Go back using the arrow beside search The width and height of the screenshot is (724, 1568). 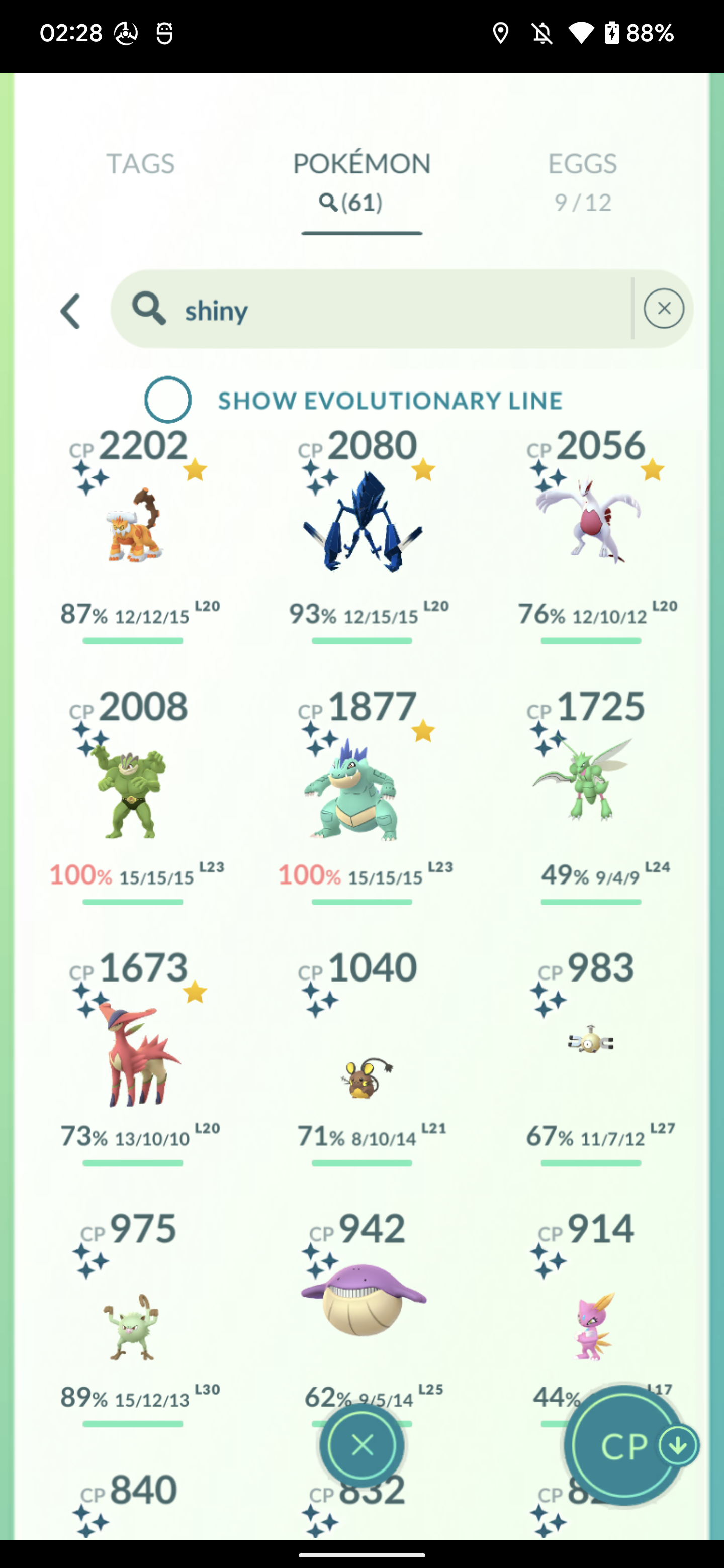70,311
